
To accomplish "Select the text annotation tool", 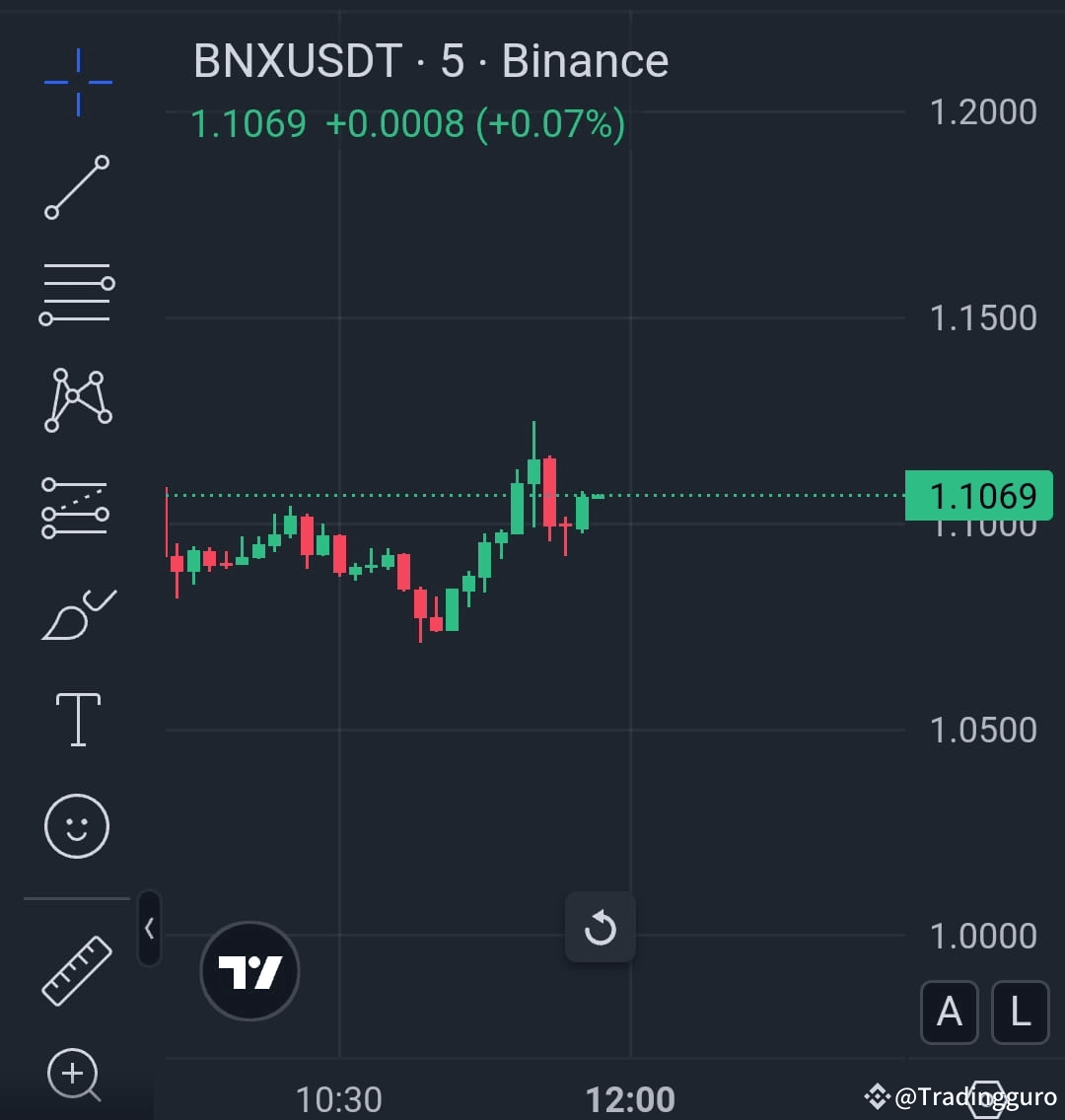I will click(77, 719).
